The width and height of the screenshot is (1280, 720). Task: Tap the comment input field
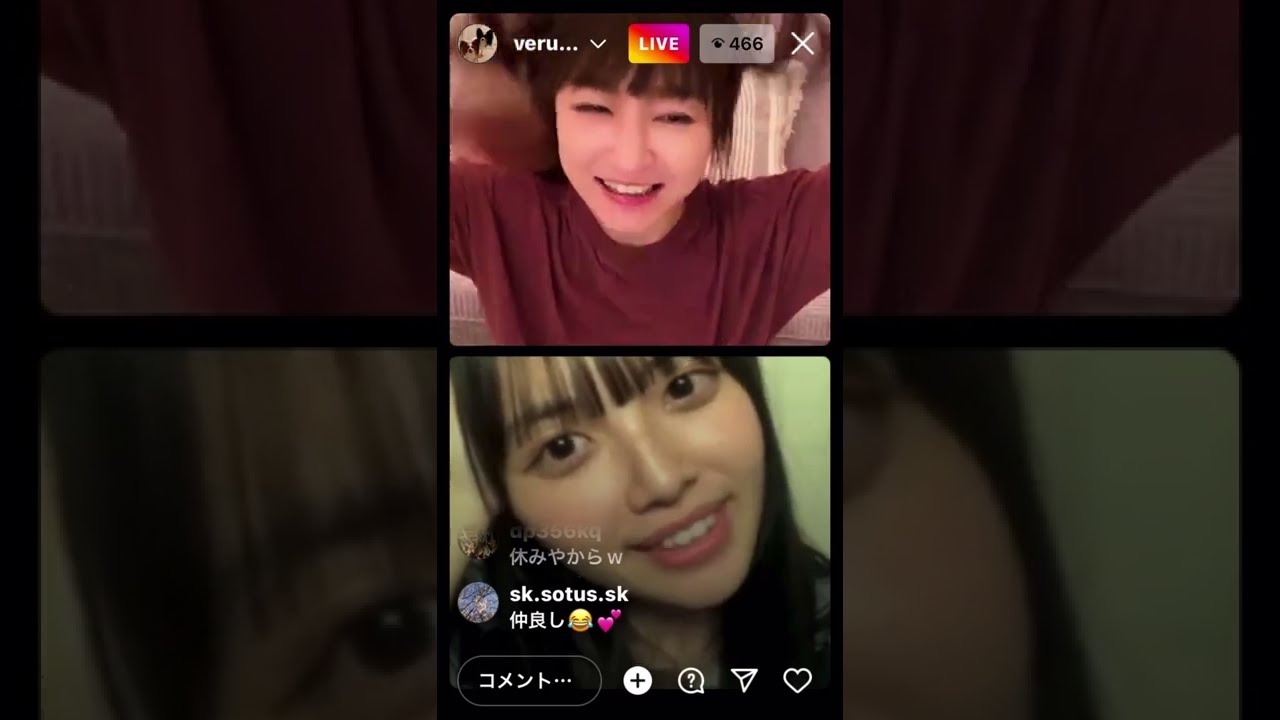pyautogui.click(x=528, y=681)
